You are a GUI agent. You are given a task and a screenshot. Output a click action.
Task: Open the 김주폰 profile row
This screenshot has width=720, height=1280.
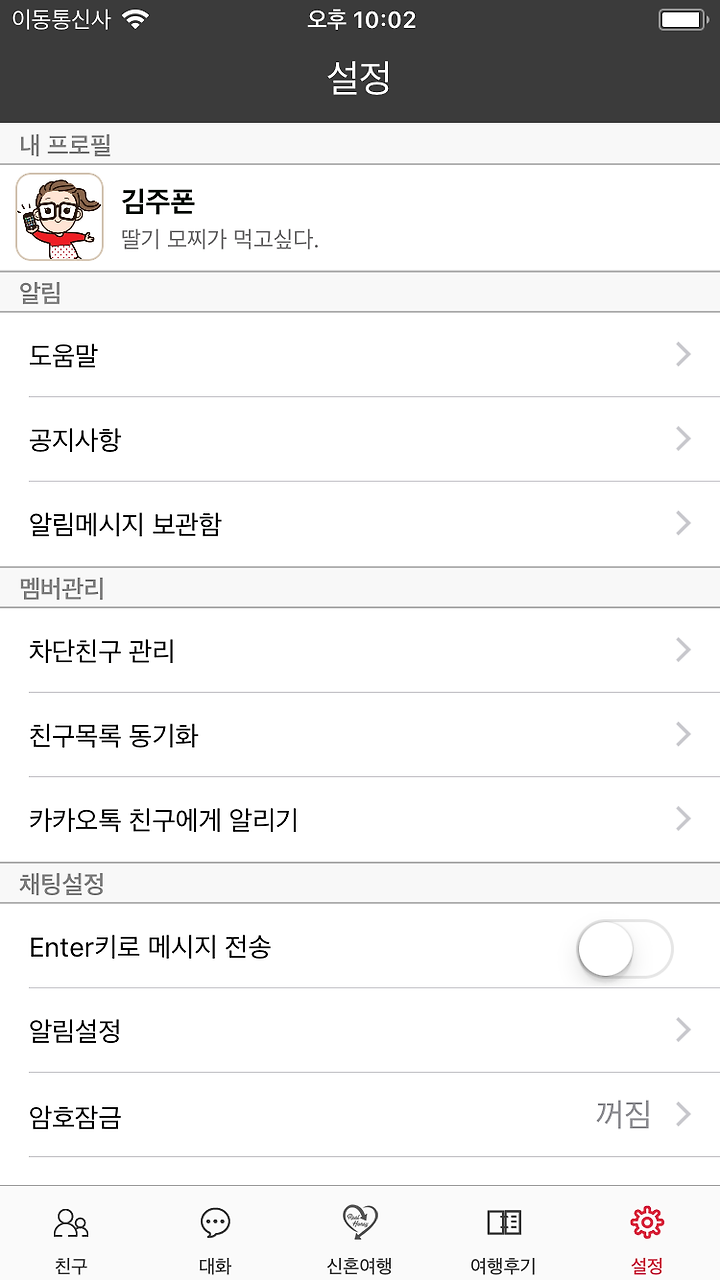coord(360,217)
